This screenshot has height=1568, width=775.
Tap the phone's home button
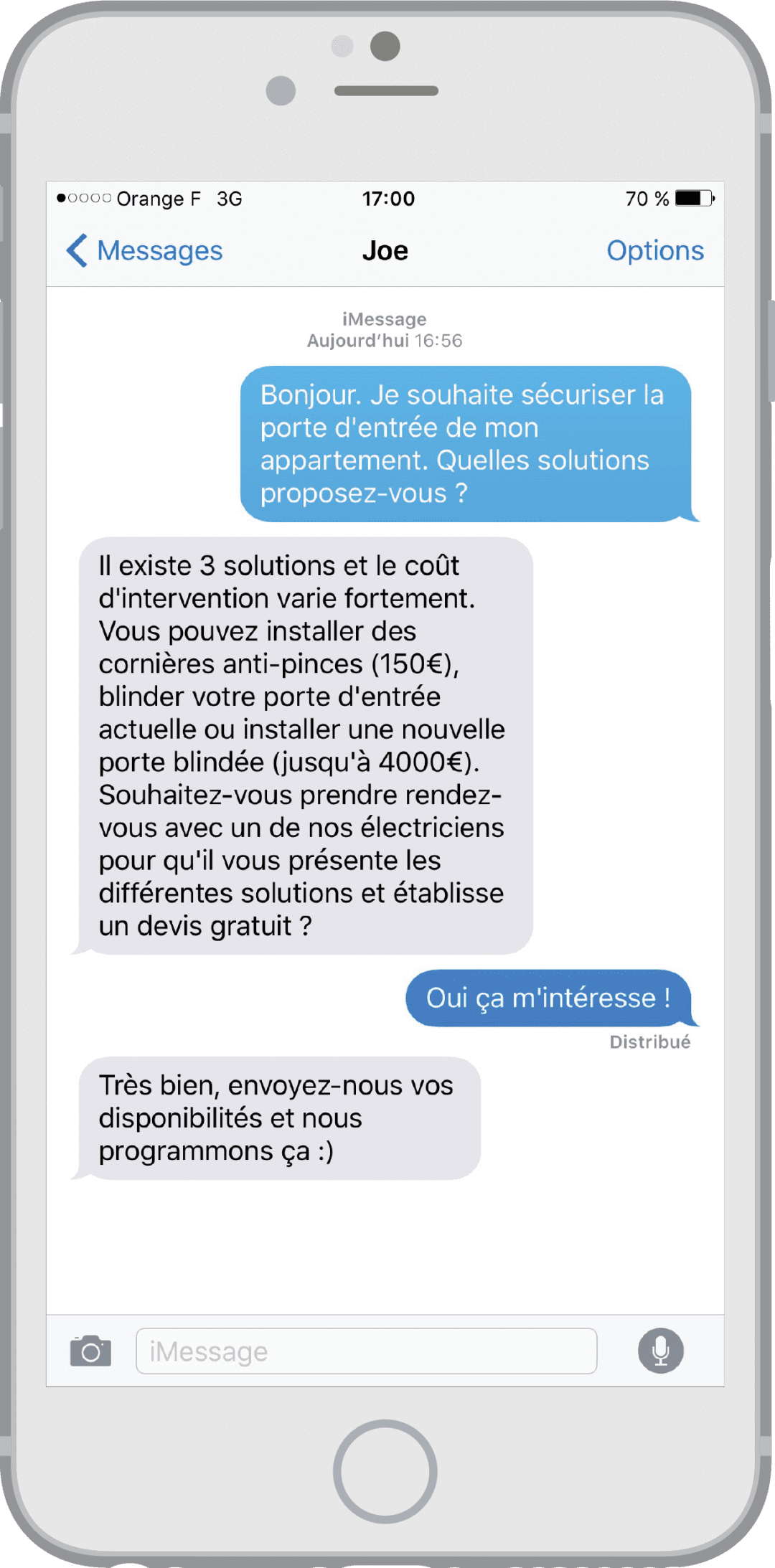(385, 1471)
